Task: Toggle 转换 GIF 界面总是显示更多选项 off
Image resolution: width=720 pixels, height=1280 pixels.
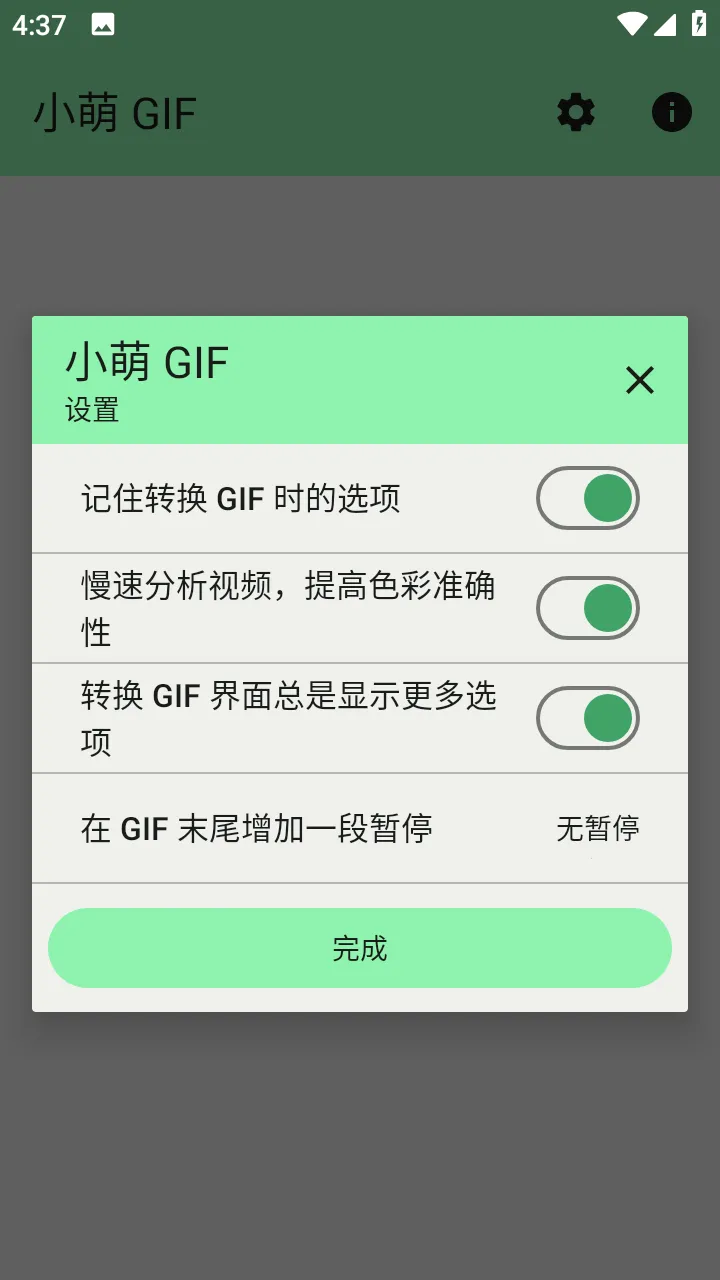Action: tap(588, 718)
